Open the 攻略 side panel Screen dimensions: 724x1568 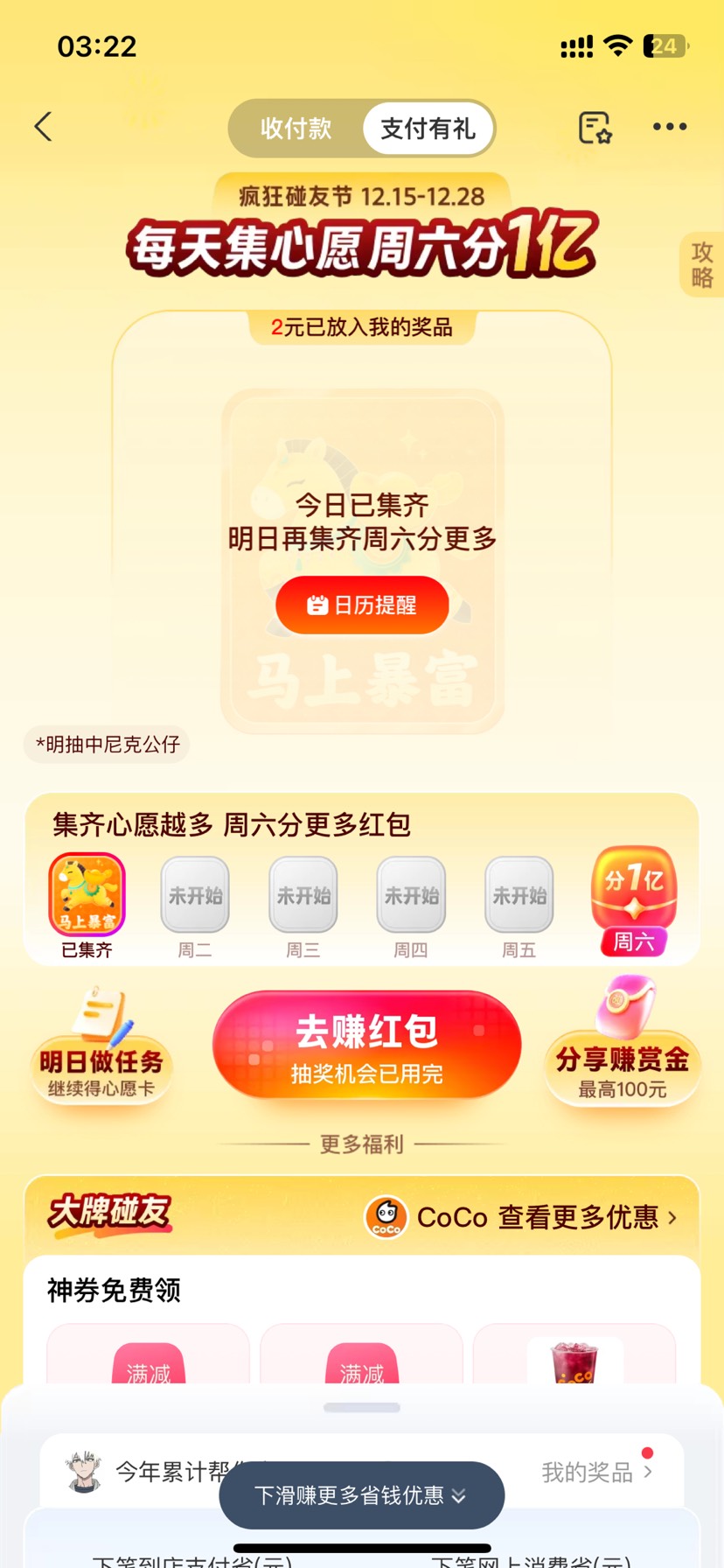coord(702,264)
